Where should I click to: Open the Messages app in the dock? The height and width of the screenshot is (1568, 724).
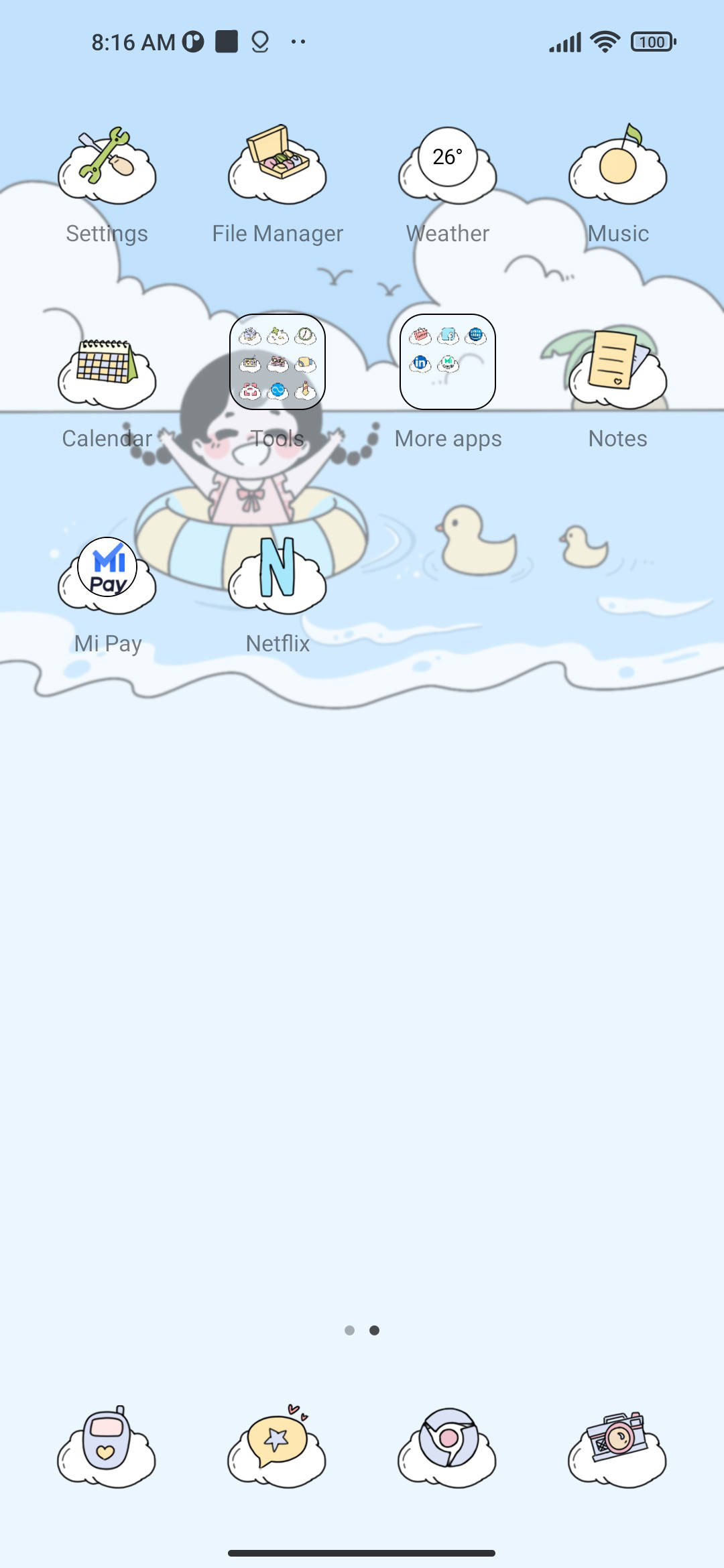278,1446
